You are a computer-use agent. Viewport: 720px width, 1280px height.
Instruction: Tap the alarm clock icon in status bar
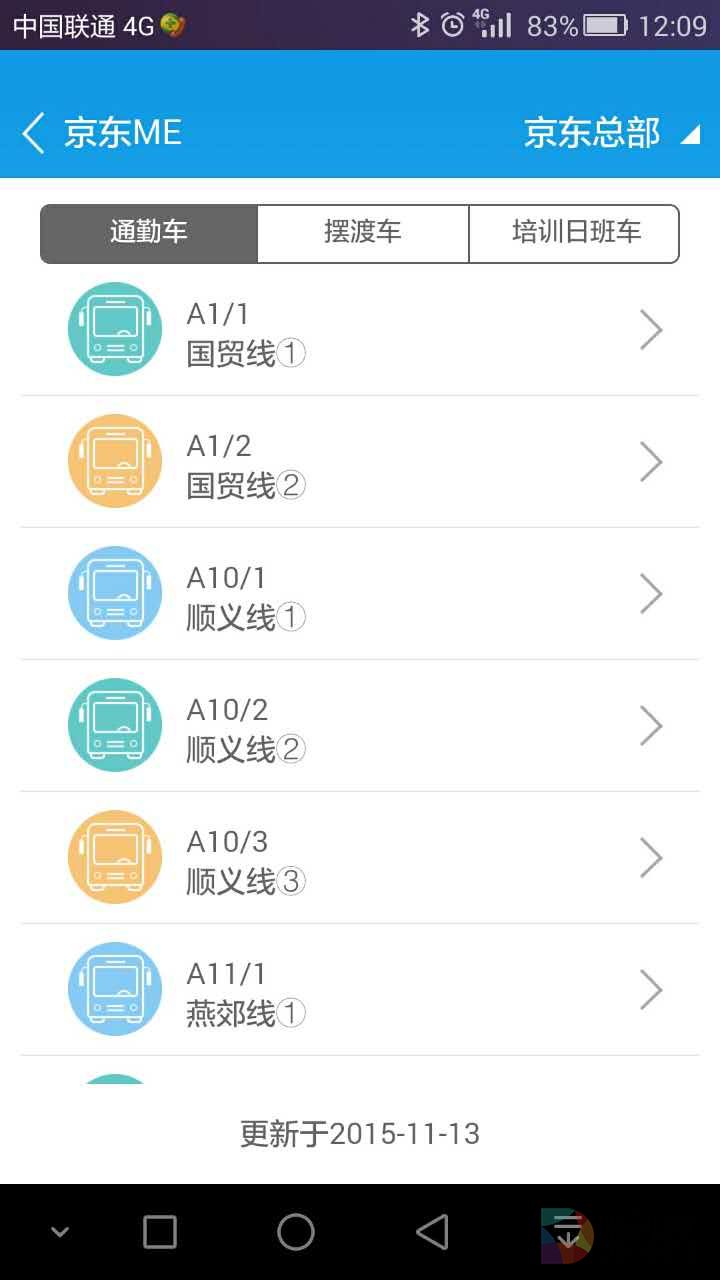click(x=453, y=22)
